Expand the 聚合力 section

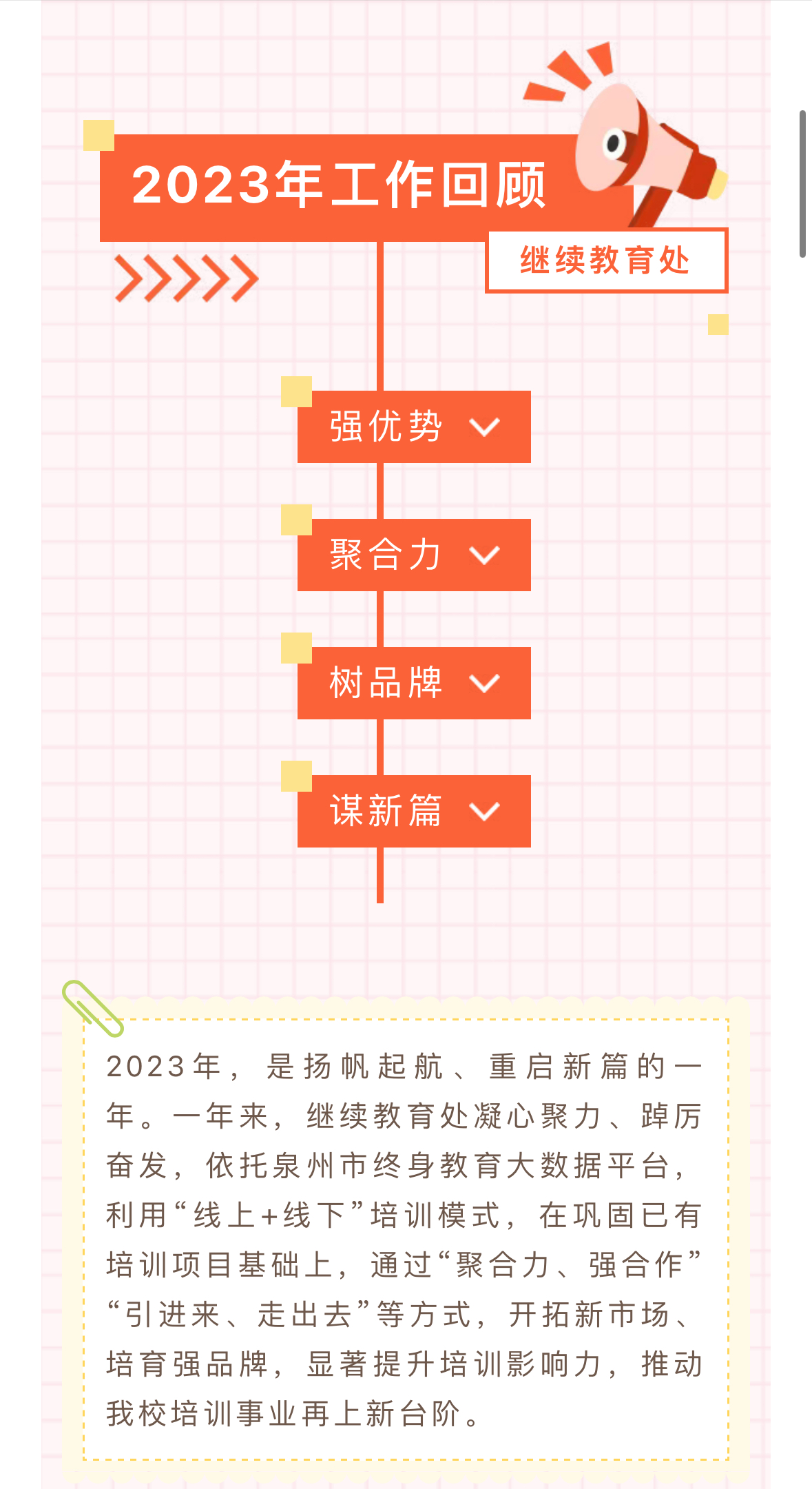414,555
